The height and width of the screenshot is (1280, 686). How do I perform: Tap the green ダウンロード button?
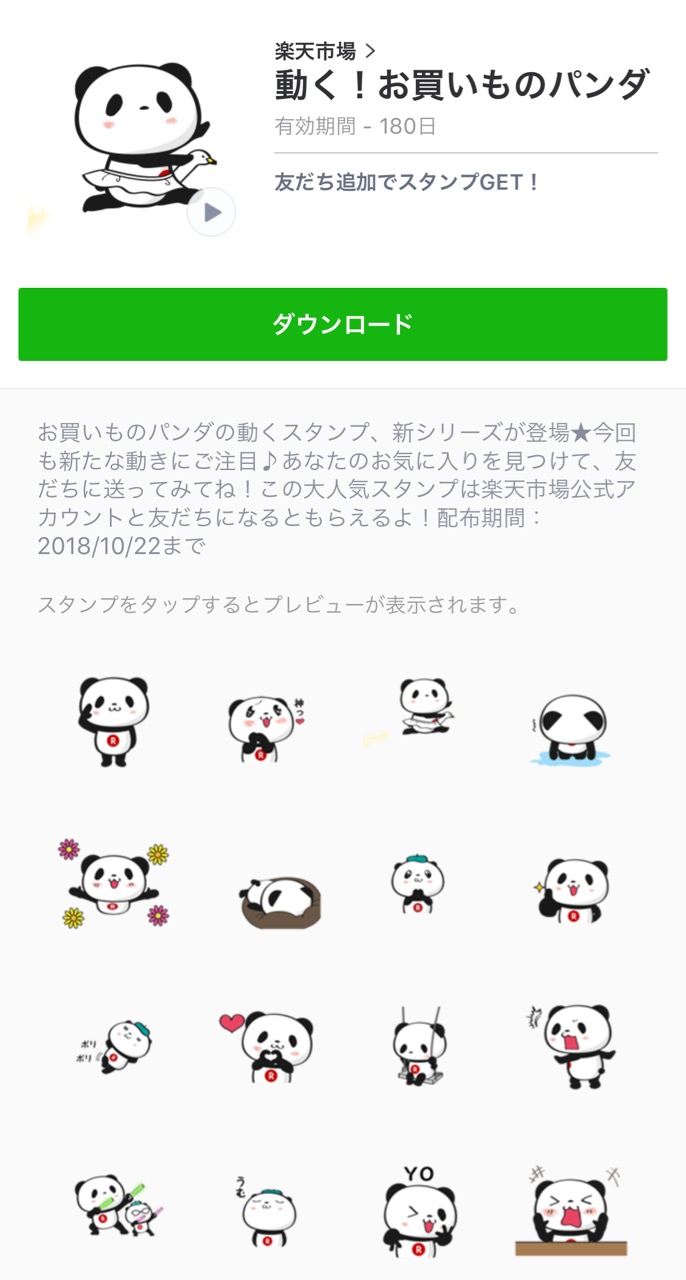(x=343, y=324)
